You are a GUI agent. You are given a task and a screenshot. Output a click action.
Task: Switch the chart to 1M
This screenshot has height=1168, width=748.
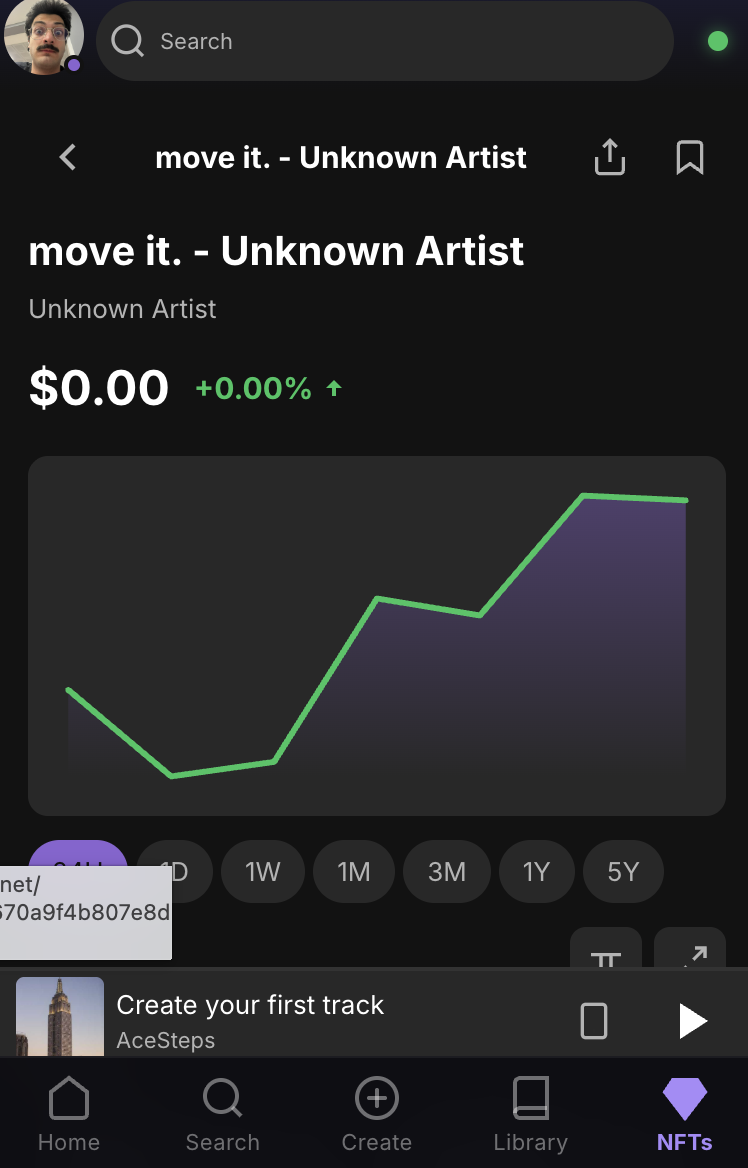click(354, 872)
